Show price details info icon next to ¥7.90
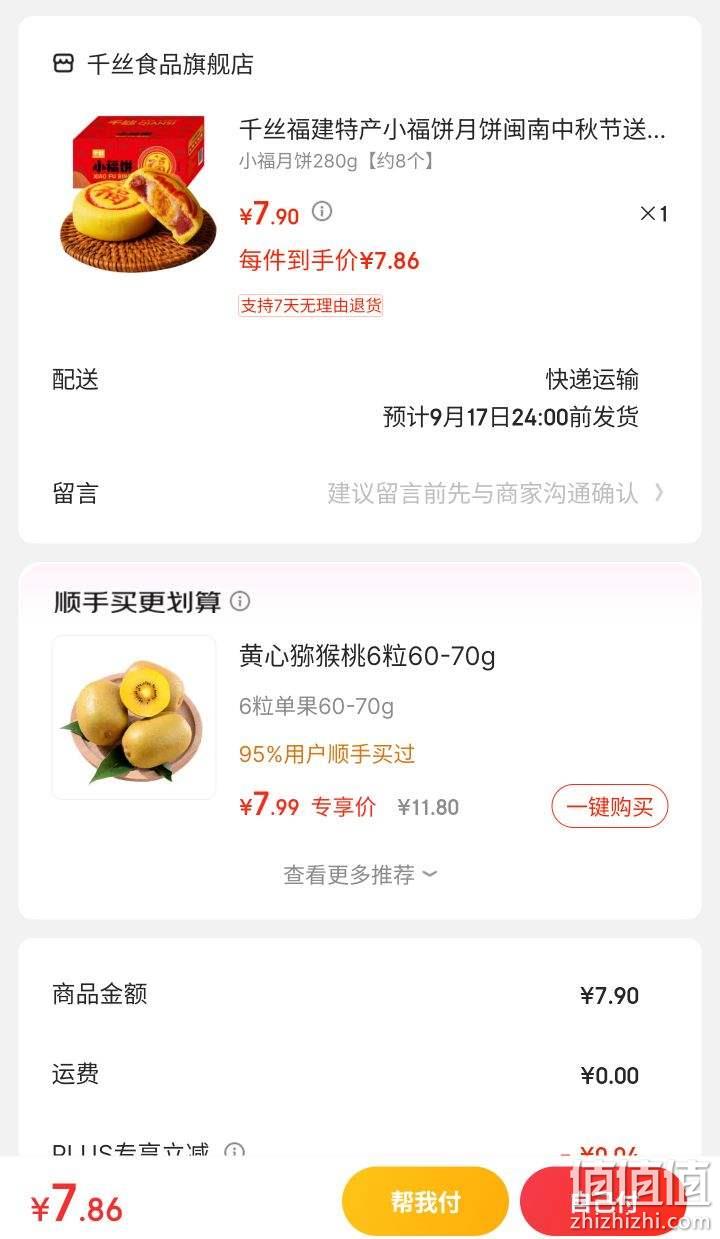Image resolution: width=720 pixels, height=1239 pixels. pos(322,211)
